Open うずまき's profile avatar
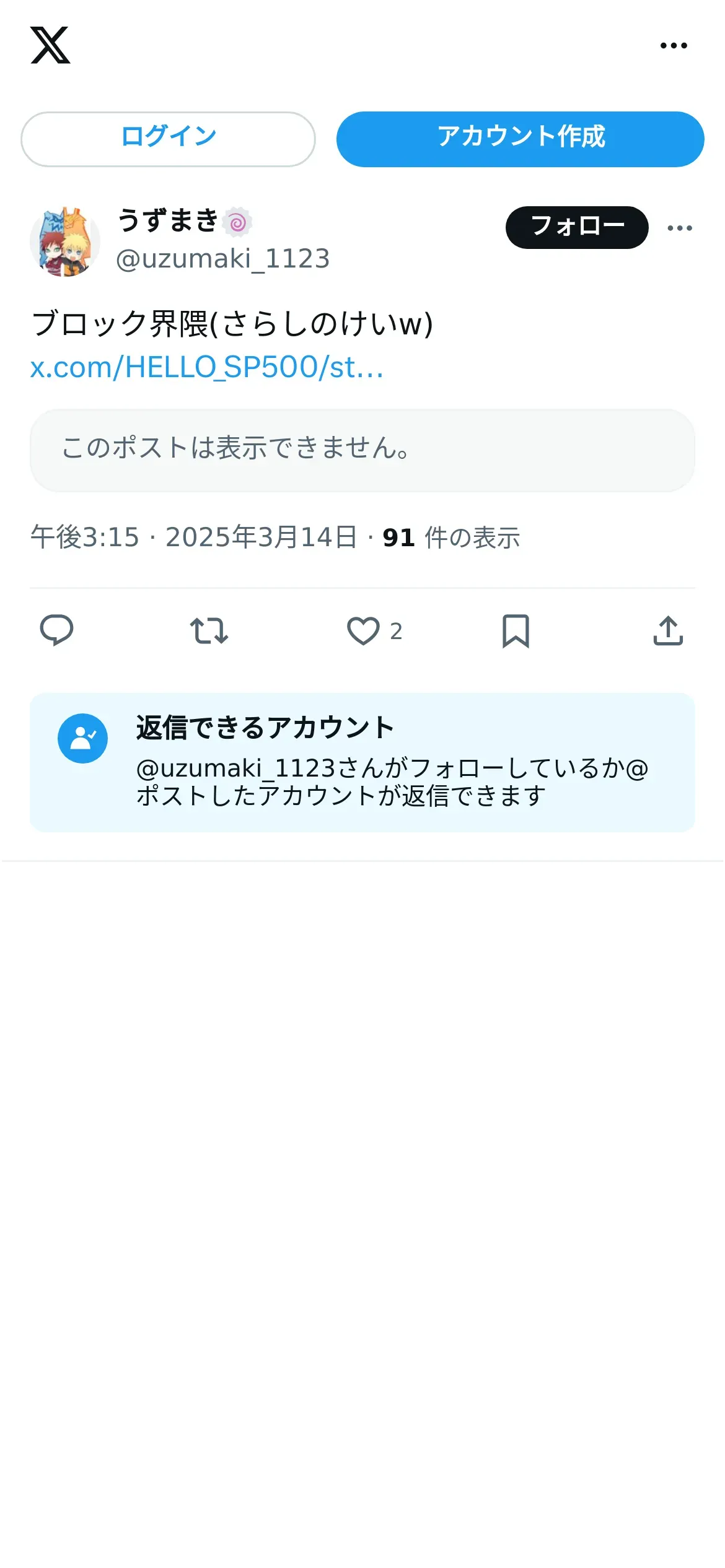The width and height of the screenshot is (725, 1568). [65, 242]
